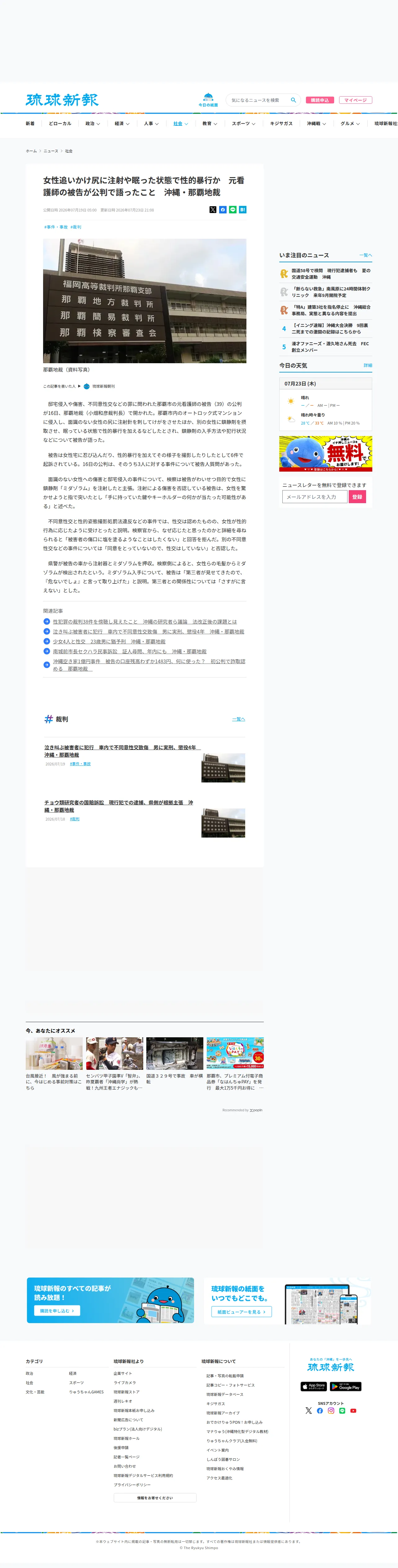Open weather 詳細 link

[368, 365]
